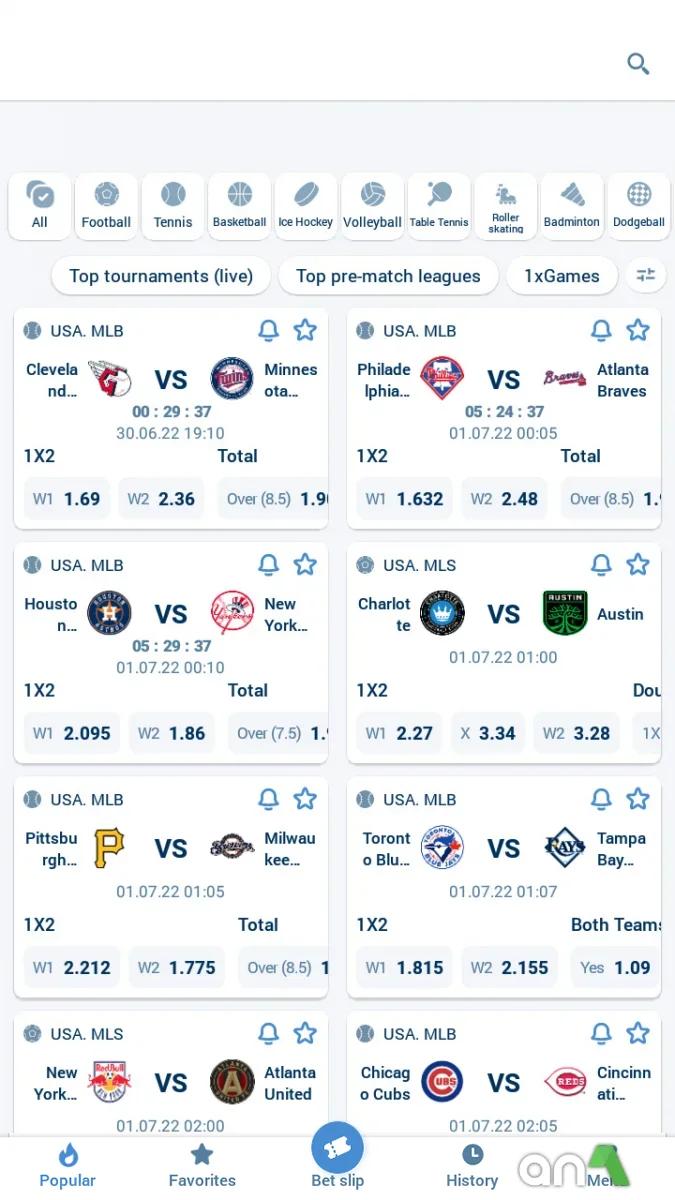Screen dimensions: 675x1200
Task: Pick W2 1.86 in Houston vs New York
Action: [172, 733]
